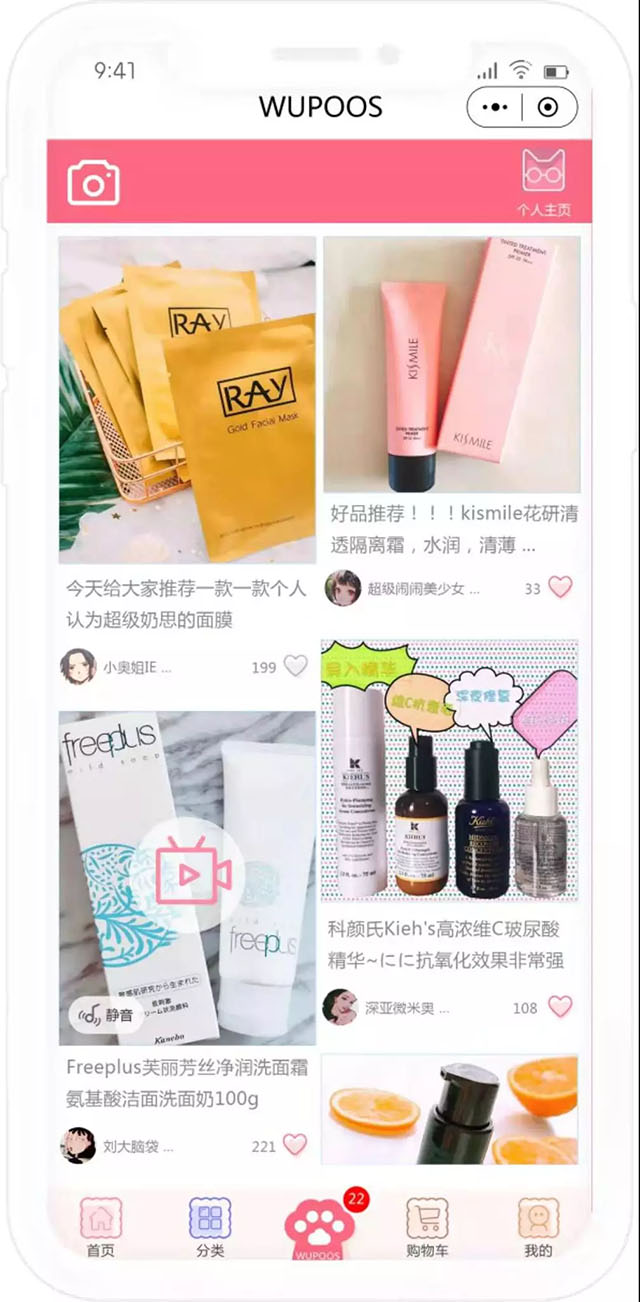Screen dimensions: 640x1302
Task: Play the Freeplus video
Action: pos(190,876)
